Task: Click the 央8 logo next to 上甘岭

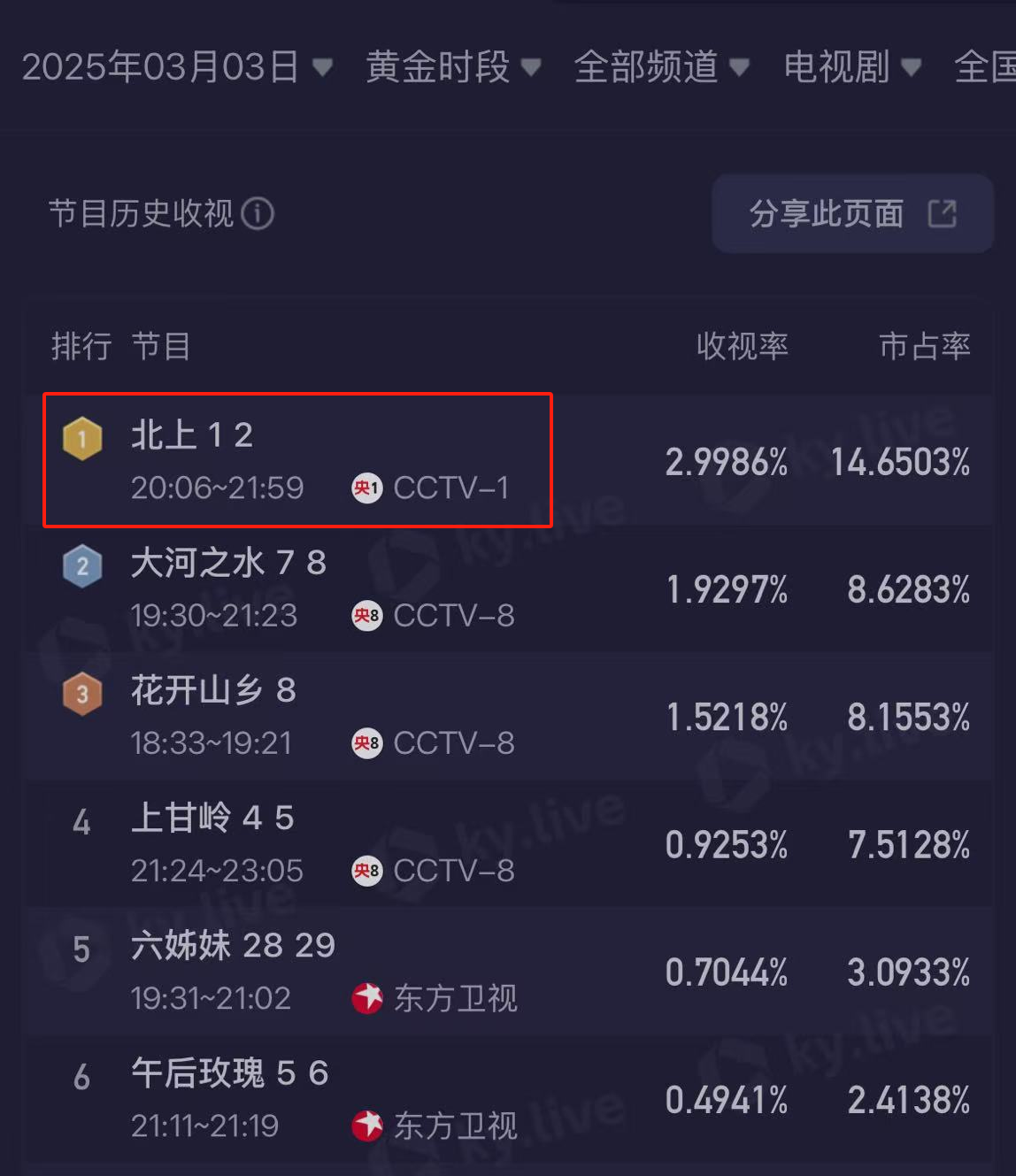Action: pos(366,870)
